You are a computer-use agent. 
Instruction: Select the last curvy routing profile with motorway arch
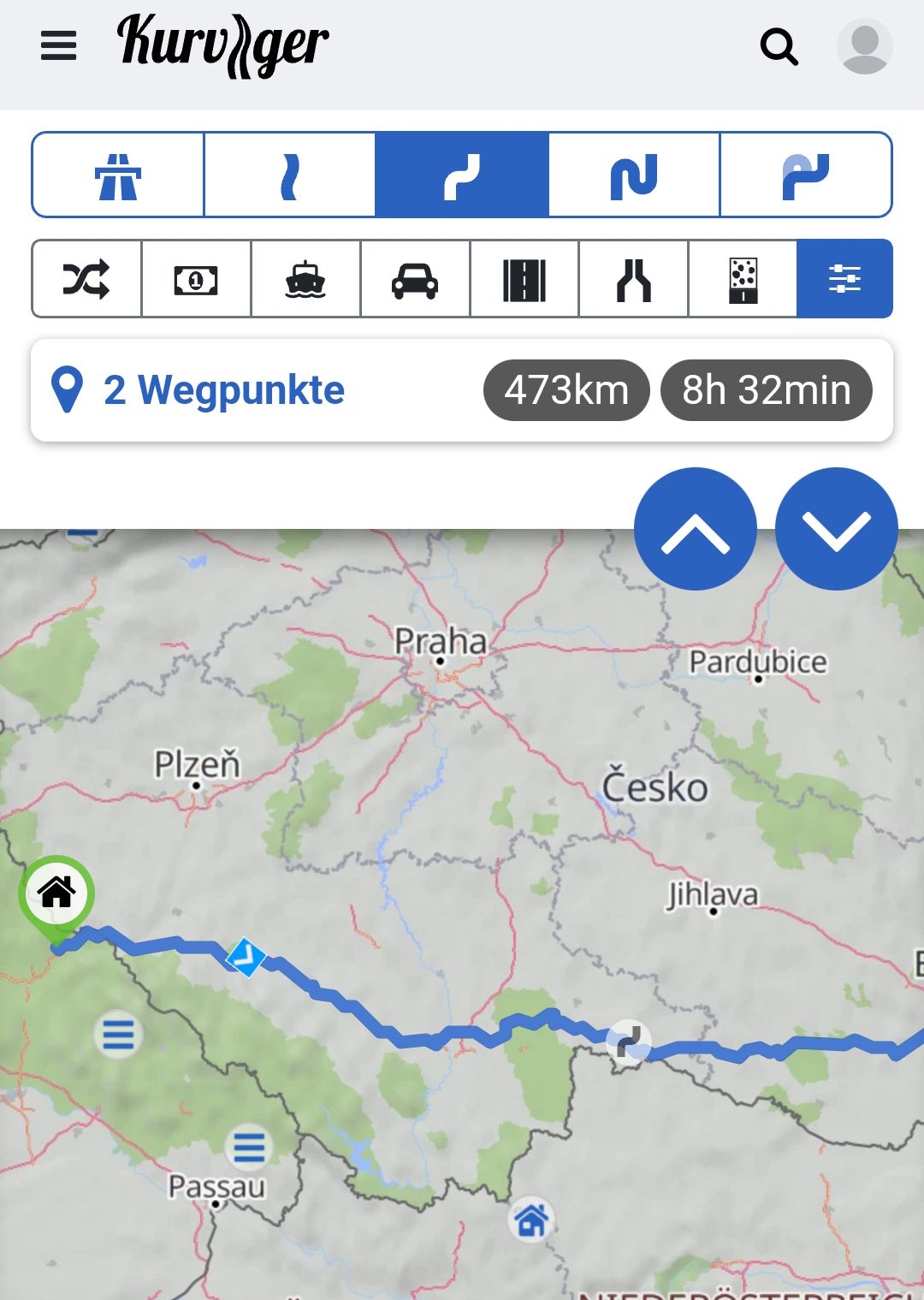coord(805,175)
